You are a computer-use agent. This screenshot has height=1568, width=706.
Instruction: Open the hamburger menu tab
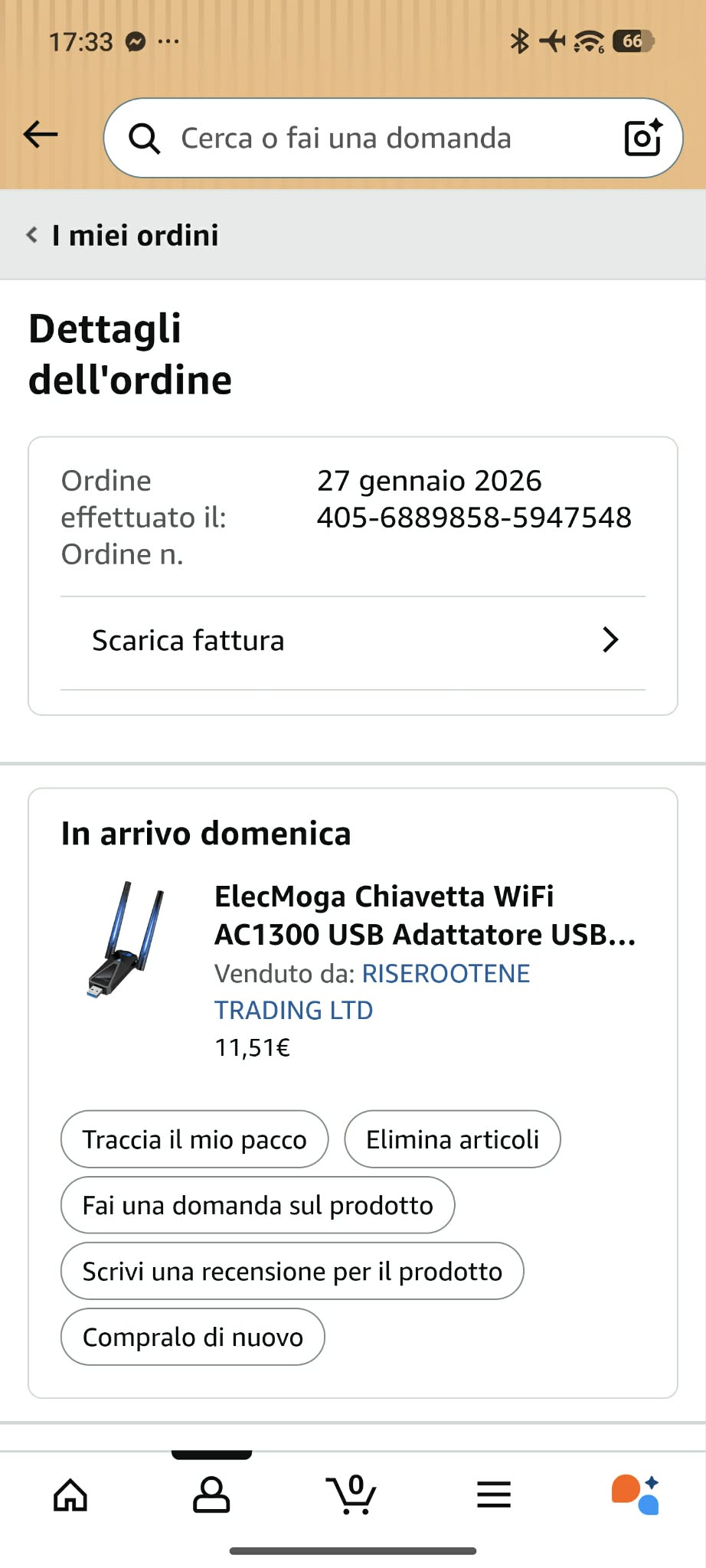point(494,1494)
